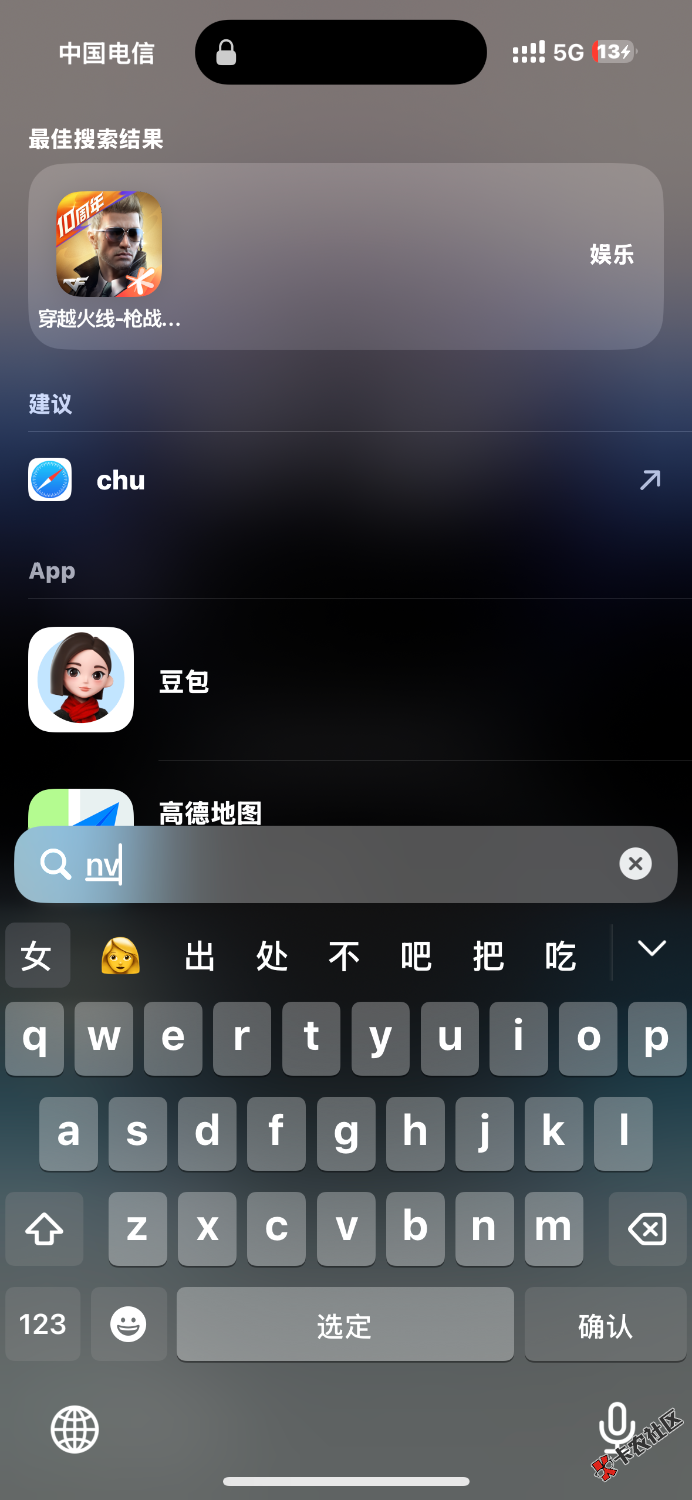The width and height of the screenshot is (692, 1500).
Task: Tap the backspace key
Action: [646, 1229]
